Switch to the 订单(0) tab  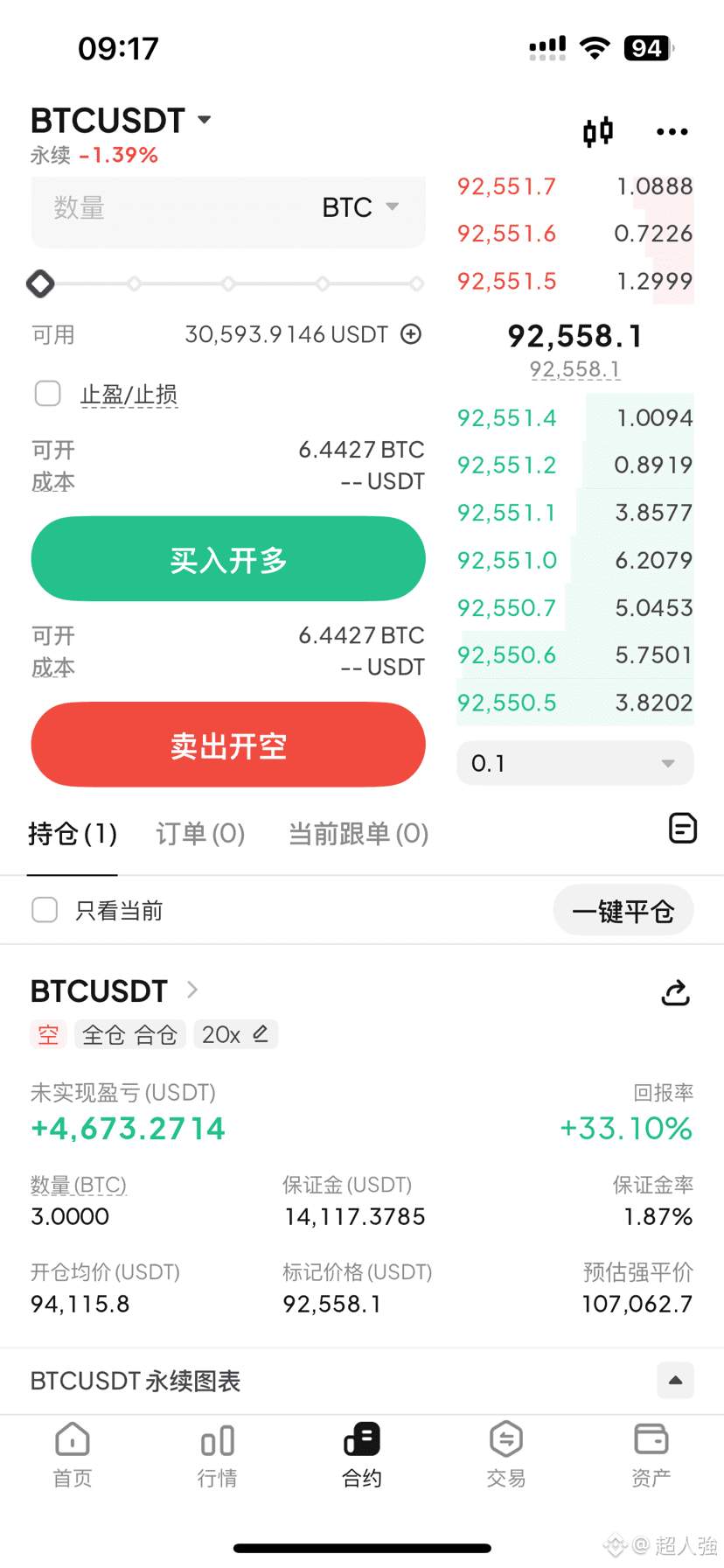(x=199, y=834)
